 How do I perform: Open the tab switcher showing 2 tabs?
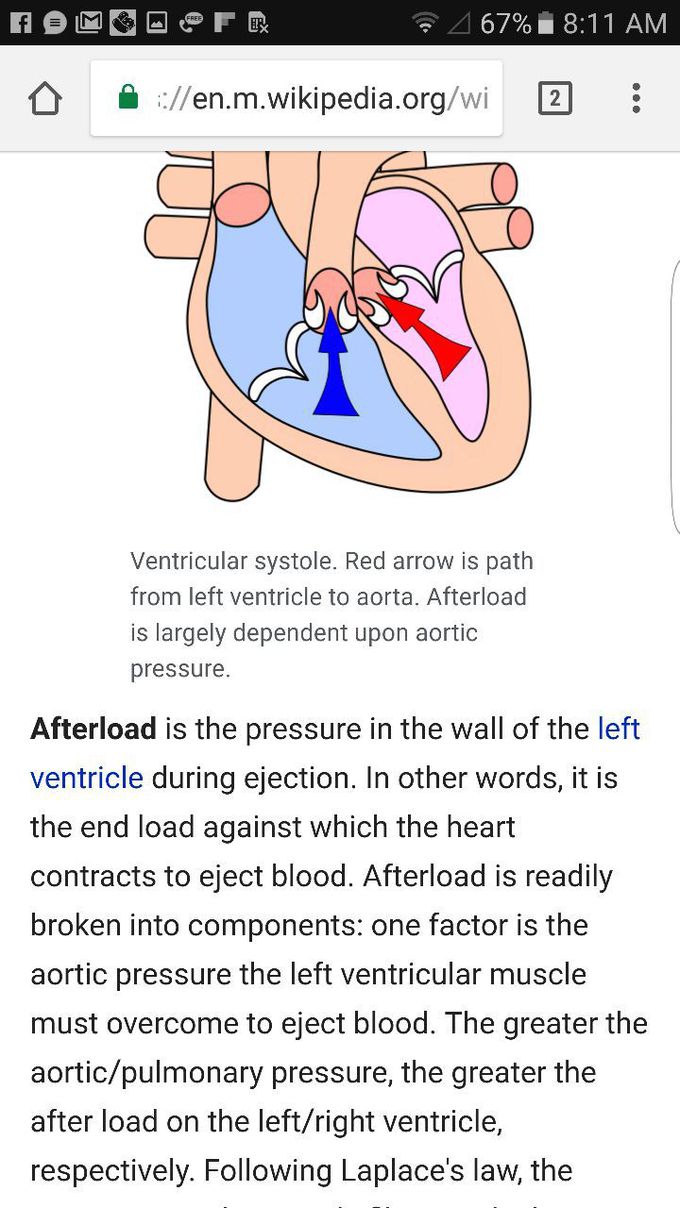(555, 98)
